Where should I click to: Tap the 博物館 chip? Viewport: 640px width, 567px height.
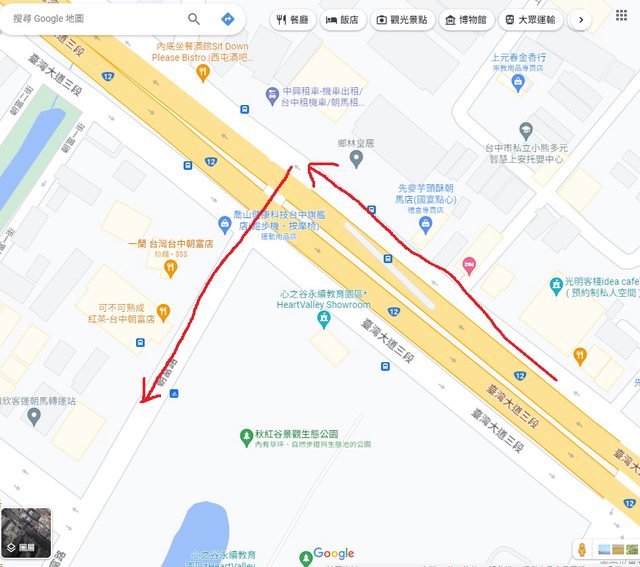pyautogui.click(x=466, y=20)
